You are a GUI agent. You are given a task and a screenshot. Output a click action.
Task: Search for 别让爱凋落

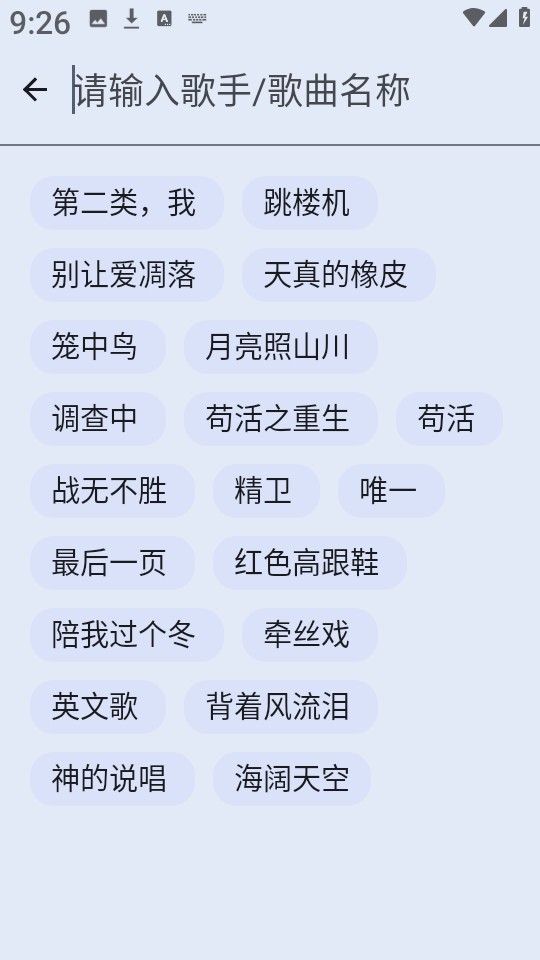click(x=127, y=275)
